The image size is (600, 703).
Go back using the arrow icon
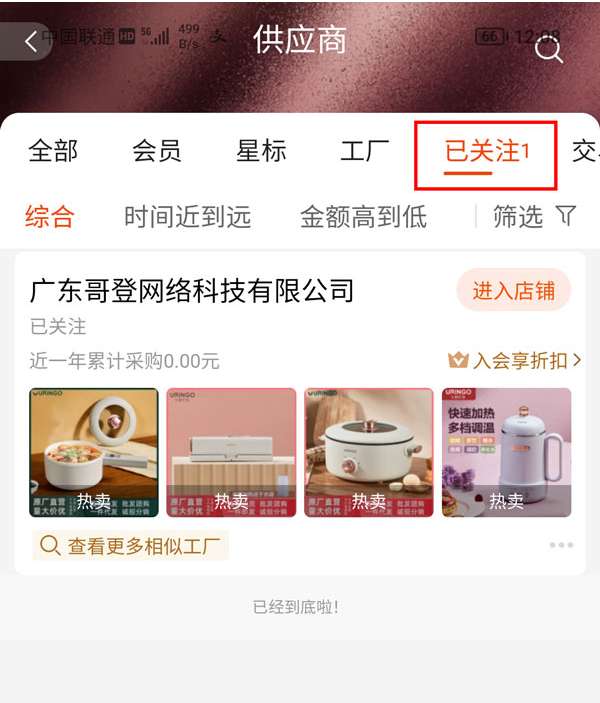click(x=30, y=41)
